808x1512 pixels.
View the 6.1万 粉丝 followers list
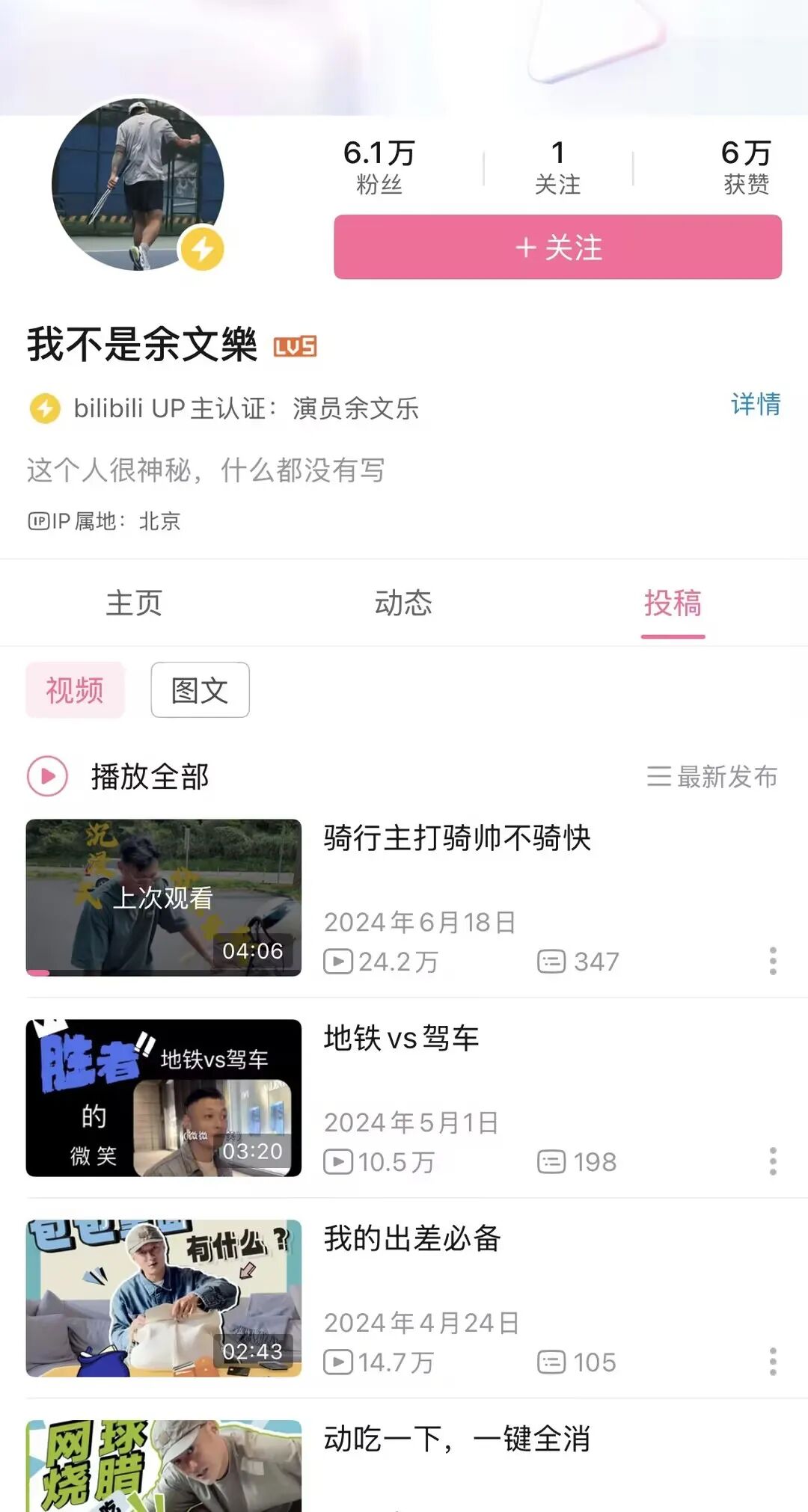coord(379,167)
